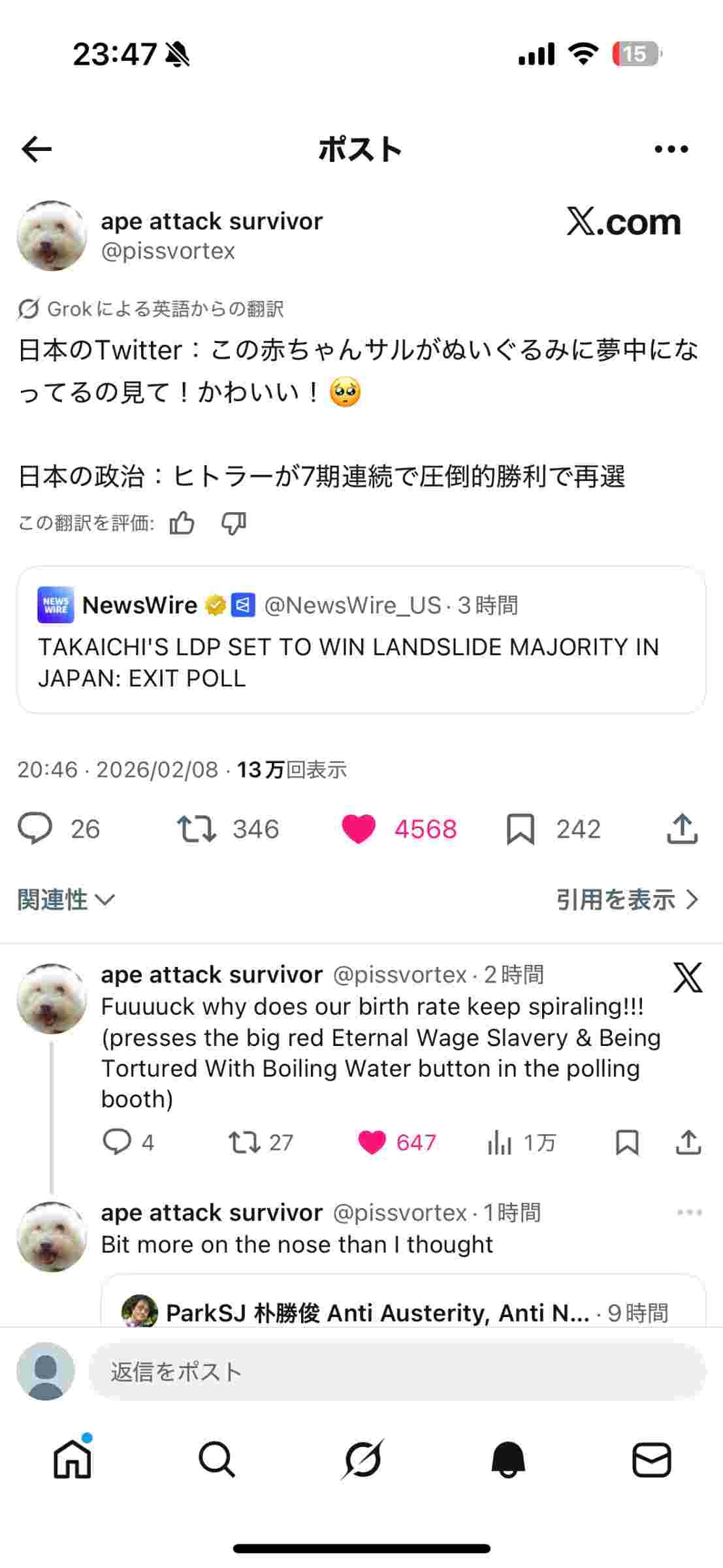Open the 関連性 reply sort dropdown
Screen dimensions: 723x1568
(66, 900)
